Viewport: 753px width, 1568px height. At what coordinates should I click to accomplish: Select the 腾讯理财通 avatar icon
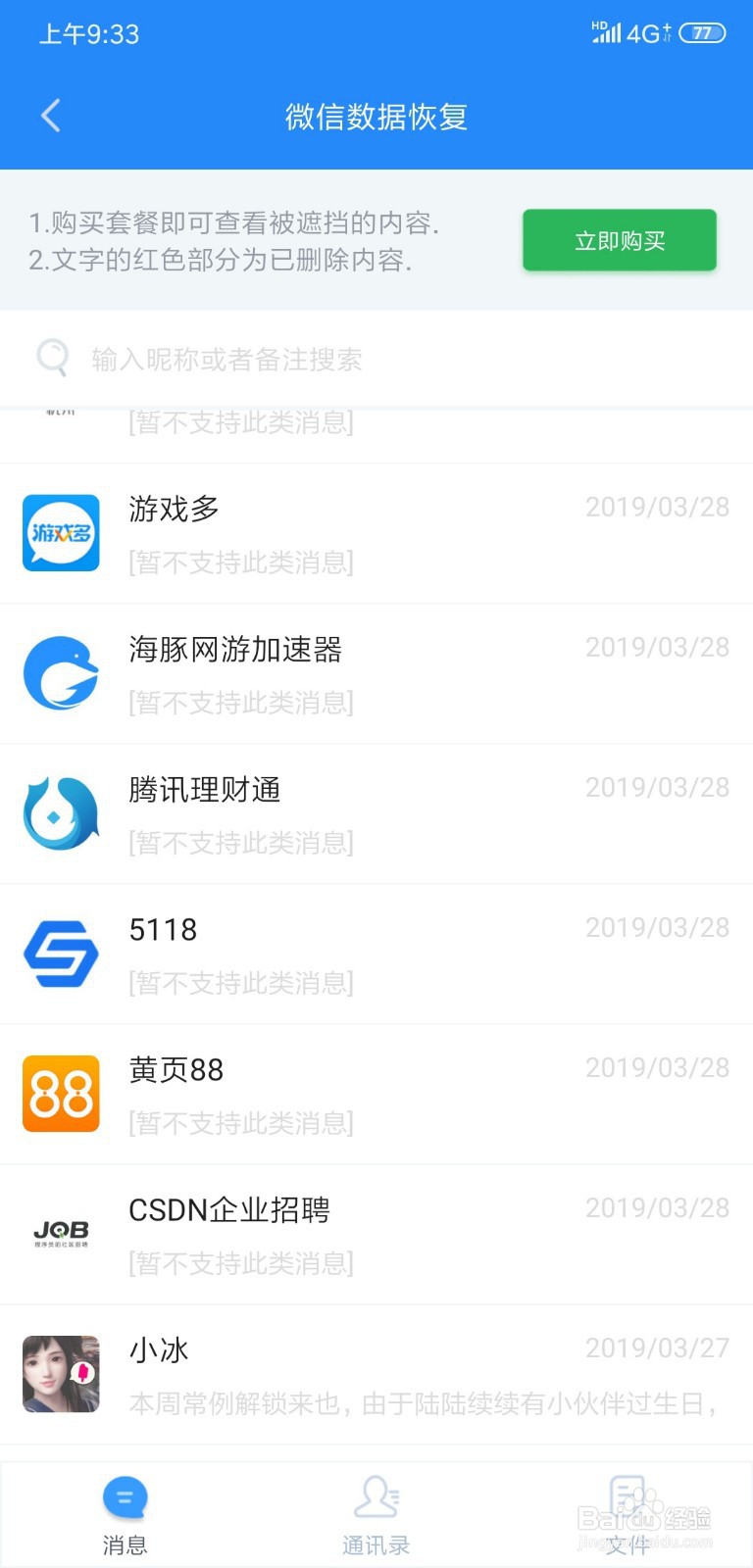click(x=61, y=813)
